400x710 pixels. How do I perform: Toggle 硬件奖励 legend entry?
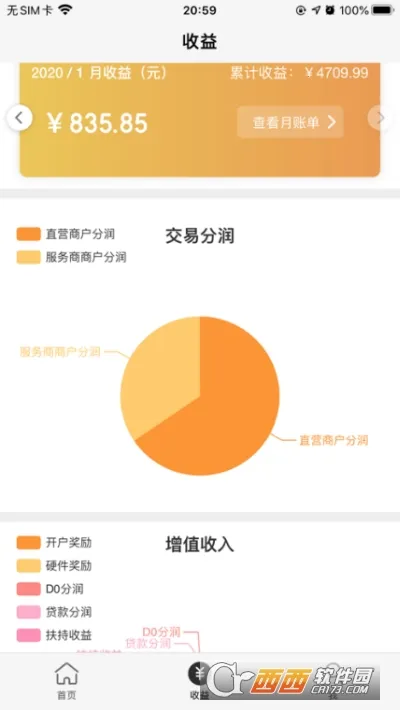[54, 566]
